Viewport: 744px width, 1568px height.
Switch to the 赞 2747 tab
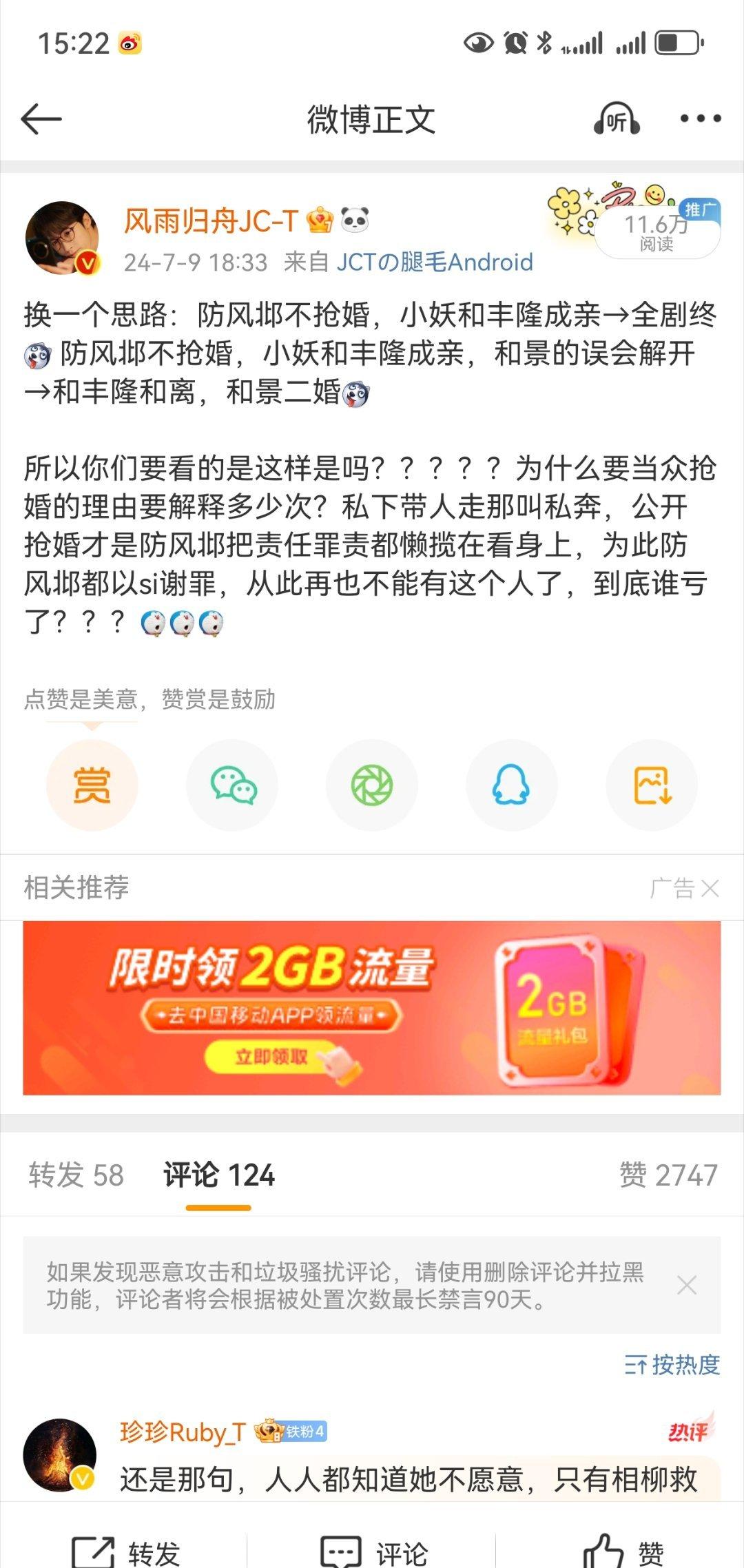pyautogui.click(x=668, y=1175)
